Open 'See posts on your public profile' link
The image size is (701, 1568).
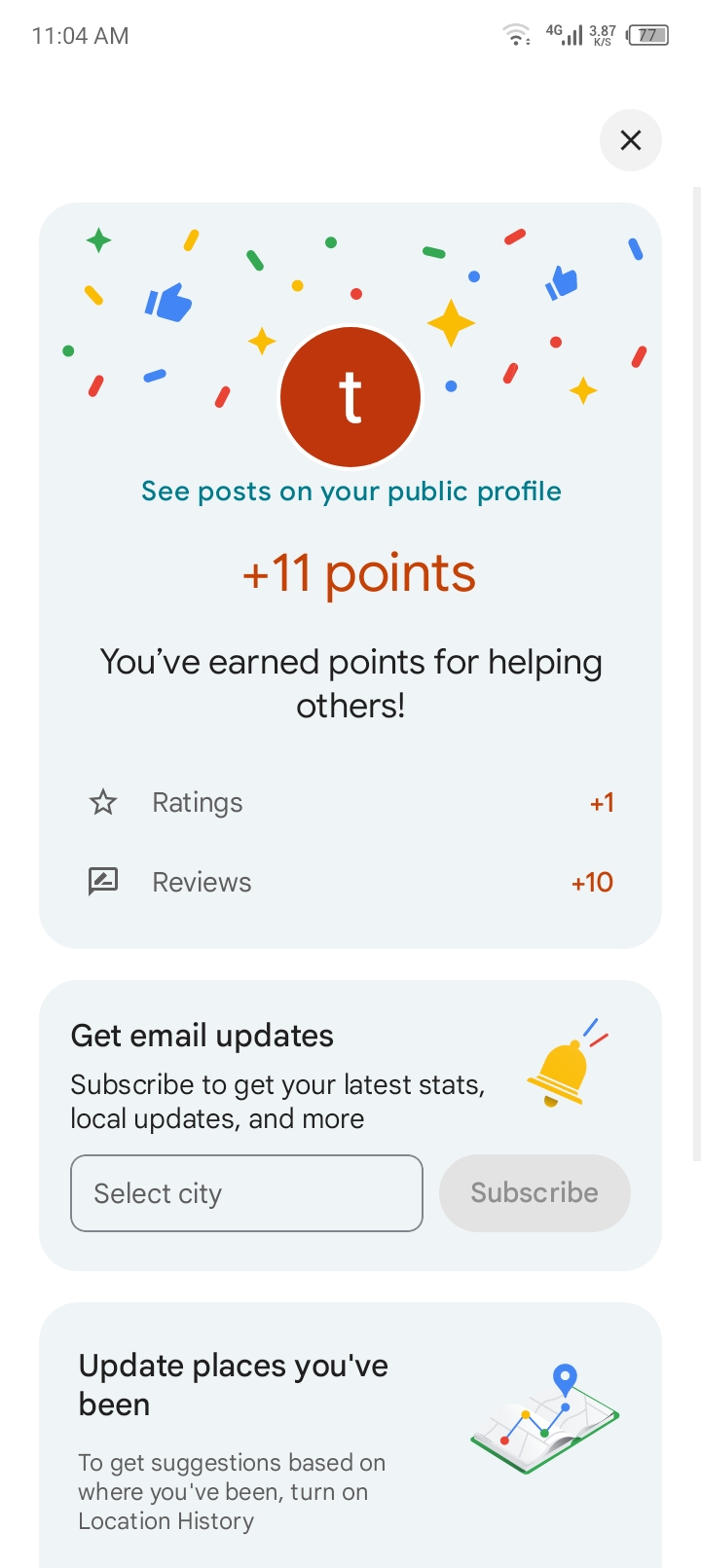tap(350, 492)
